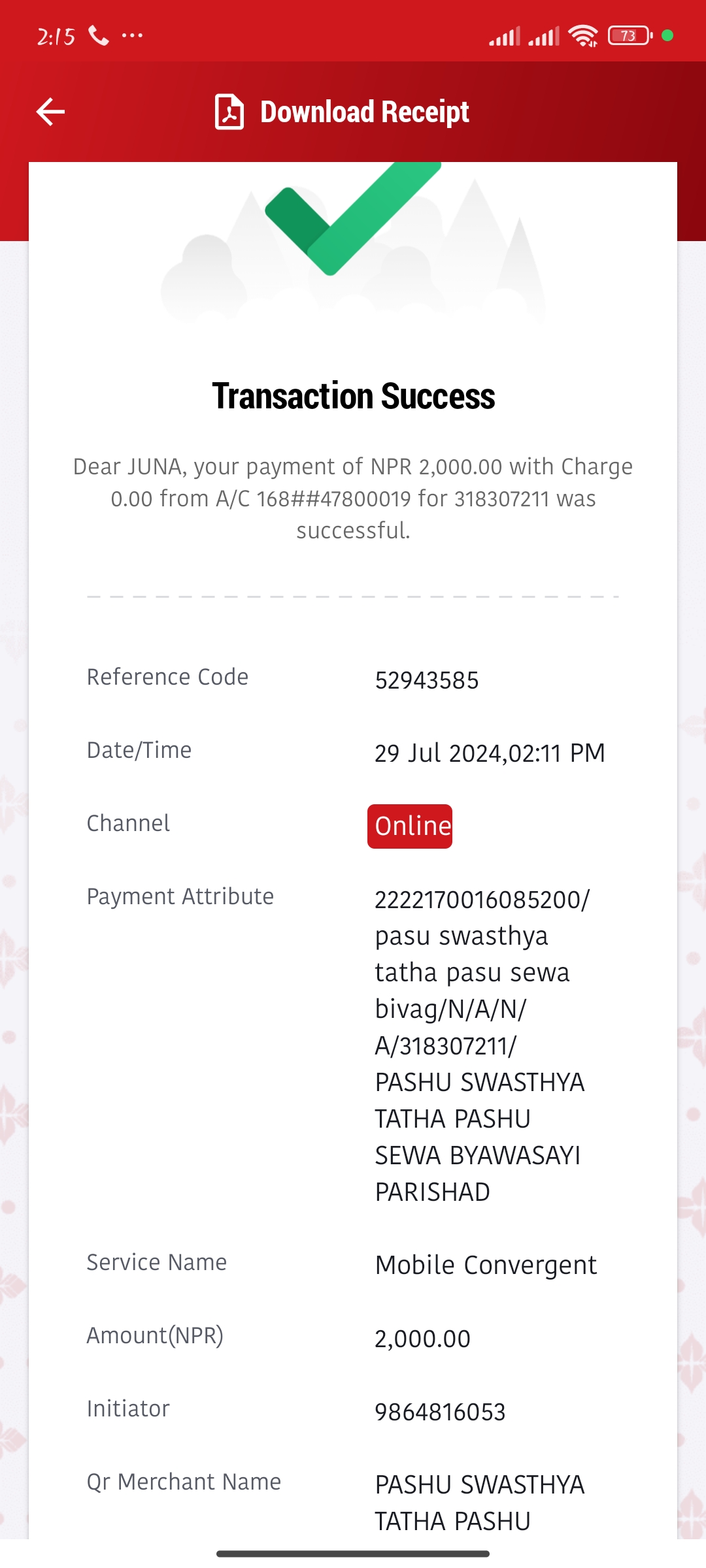This screenshot has height=1568, width=706.
Task: Download the receipt as PDF
Action: tap(342, 112)
